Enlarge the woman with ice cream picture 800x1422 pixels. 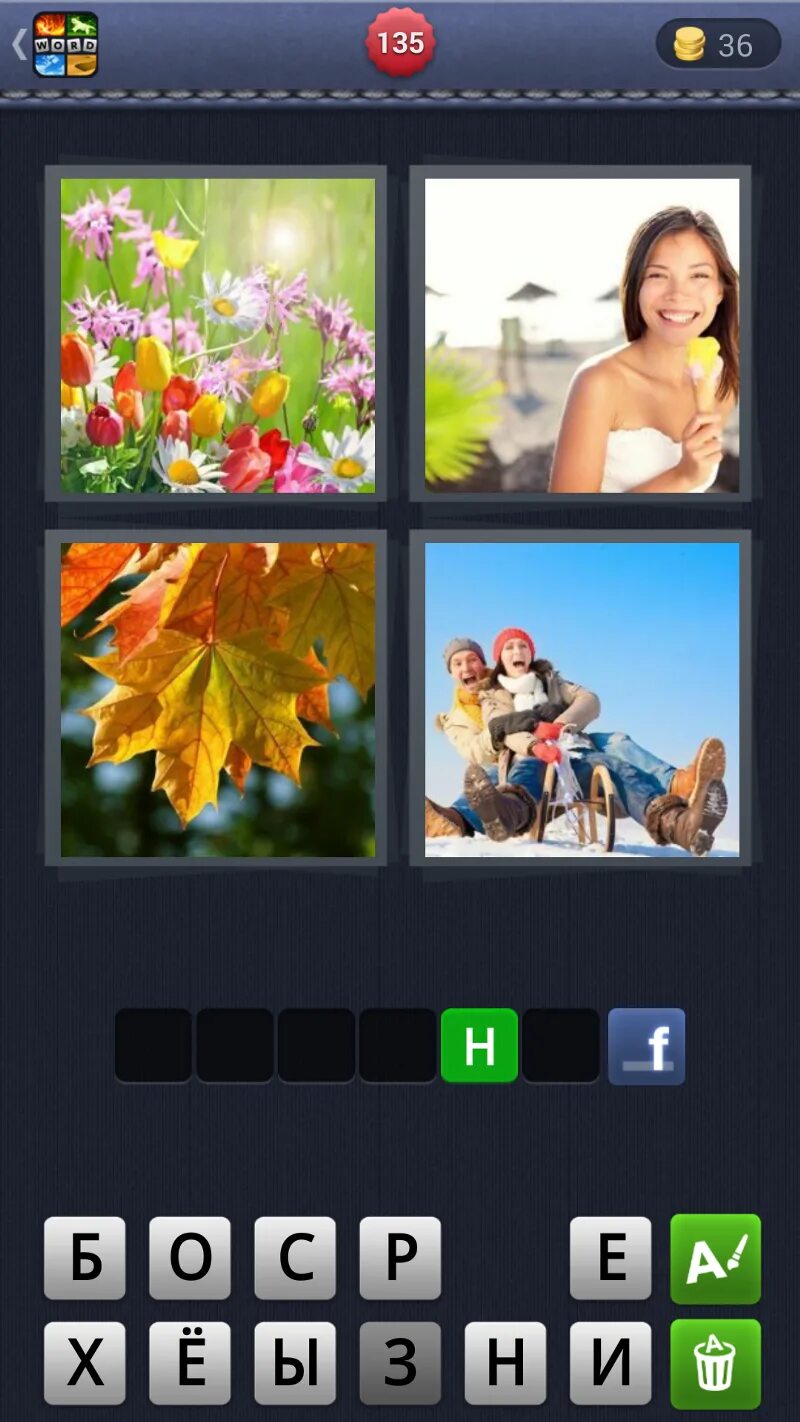coord(581,335)
